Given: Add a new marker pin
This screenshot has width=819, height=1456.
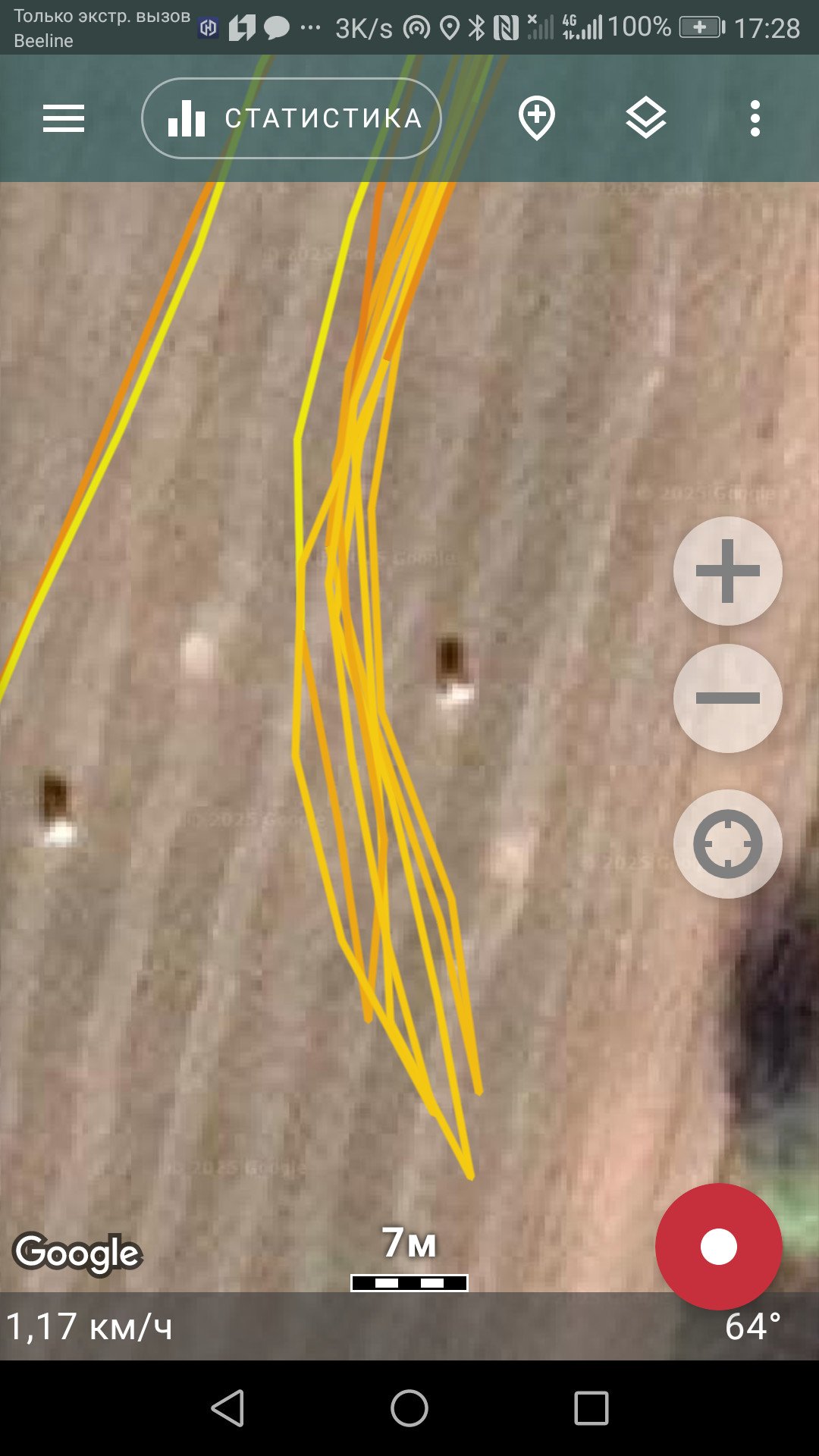Looking at the screenshot, I should (x=537, y=119).
